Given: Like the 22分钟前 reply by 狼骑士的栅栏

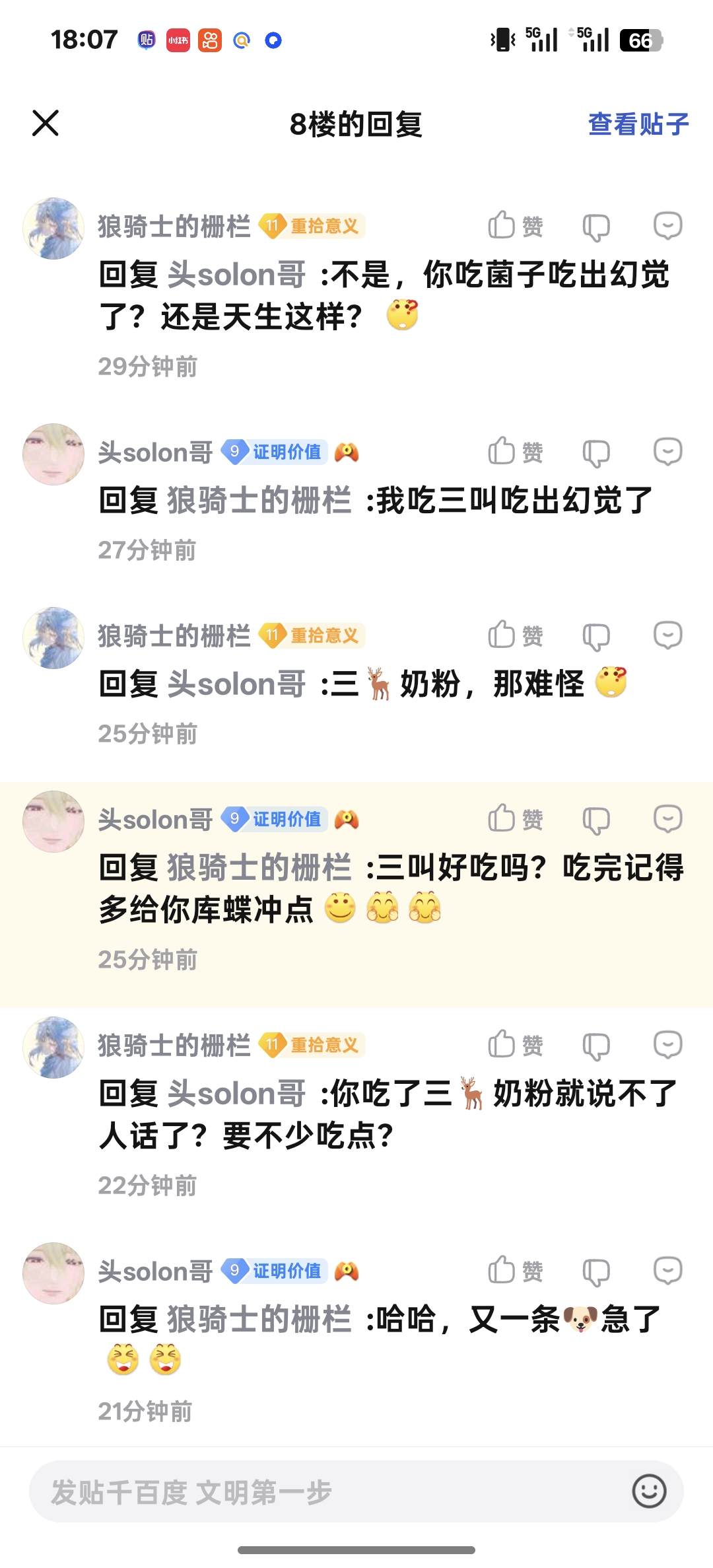Looking at the screenshot, I should [x=516, y=1045].
